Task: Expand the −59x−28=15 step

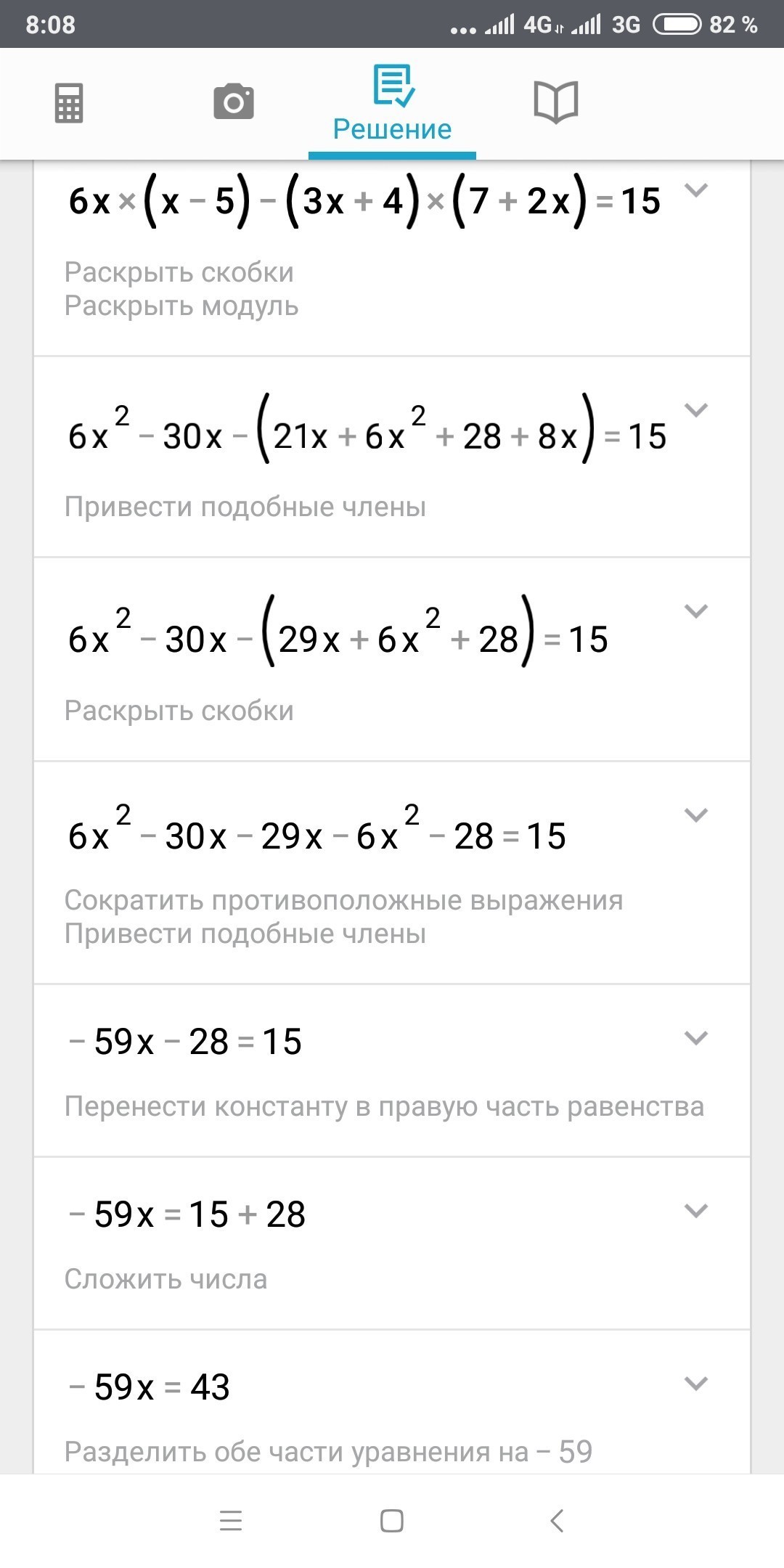Action: [696, 1038]
